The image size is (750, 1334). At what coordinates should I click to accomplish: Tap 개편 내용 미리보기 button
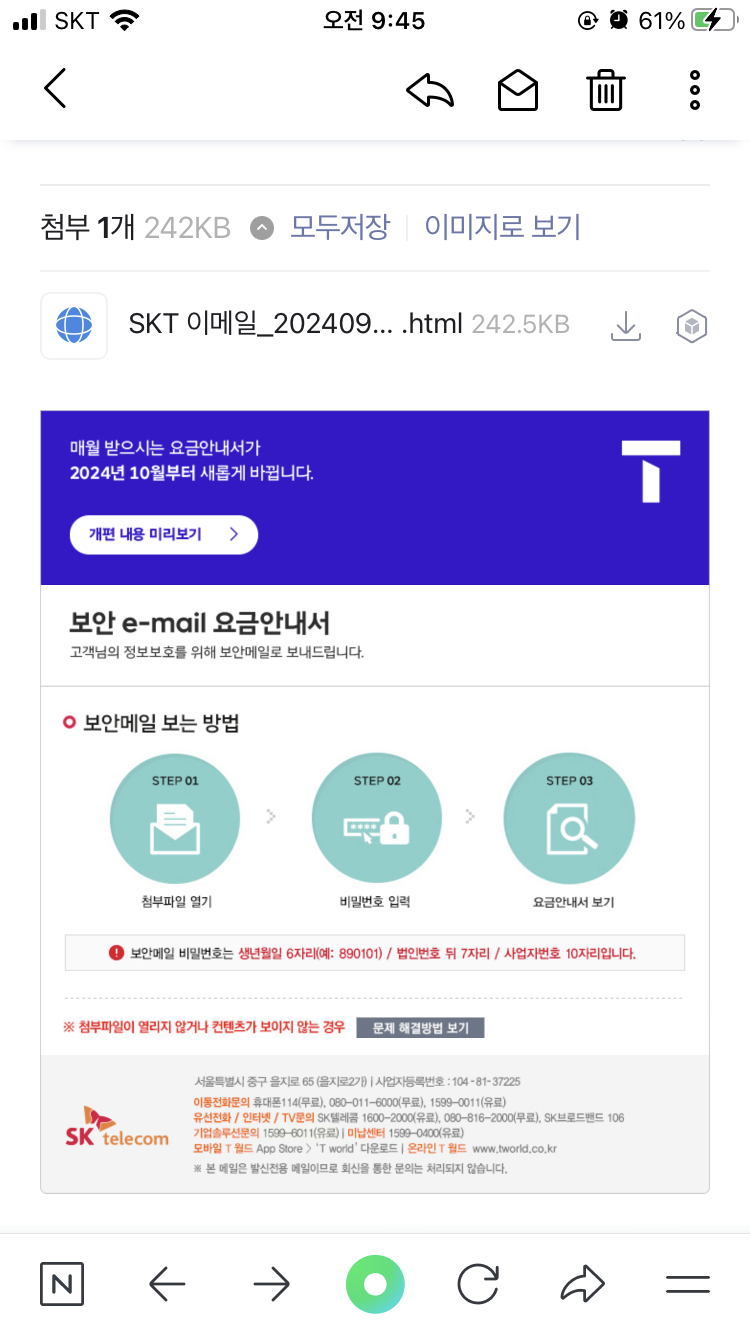coord(164,534)
